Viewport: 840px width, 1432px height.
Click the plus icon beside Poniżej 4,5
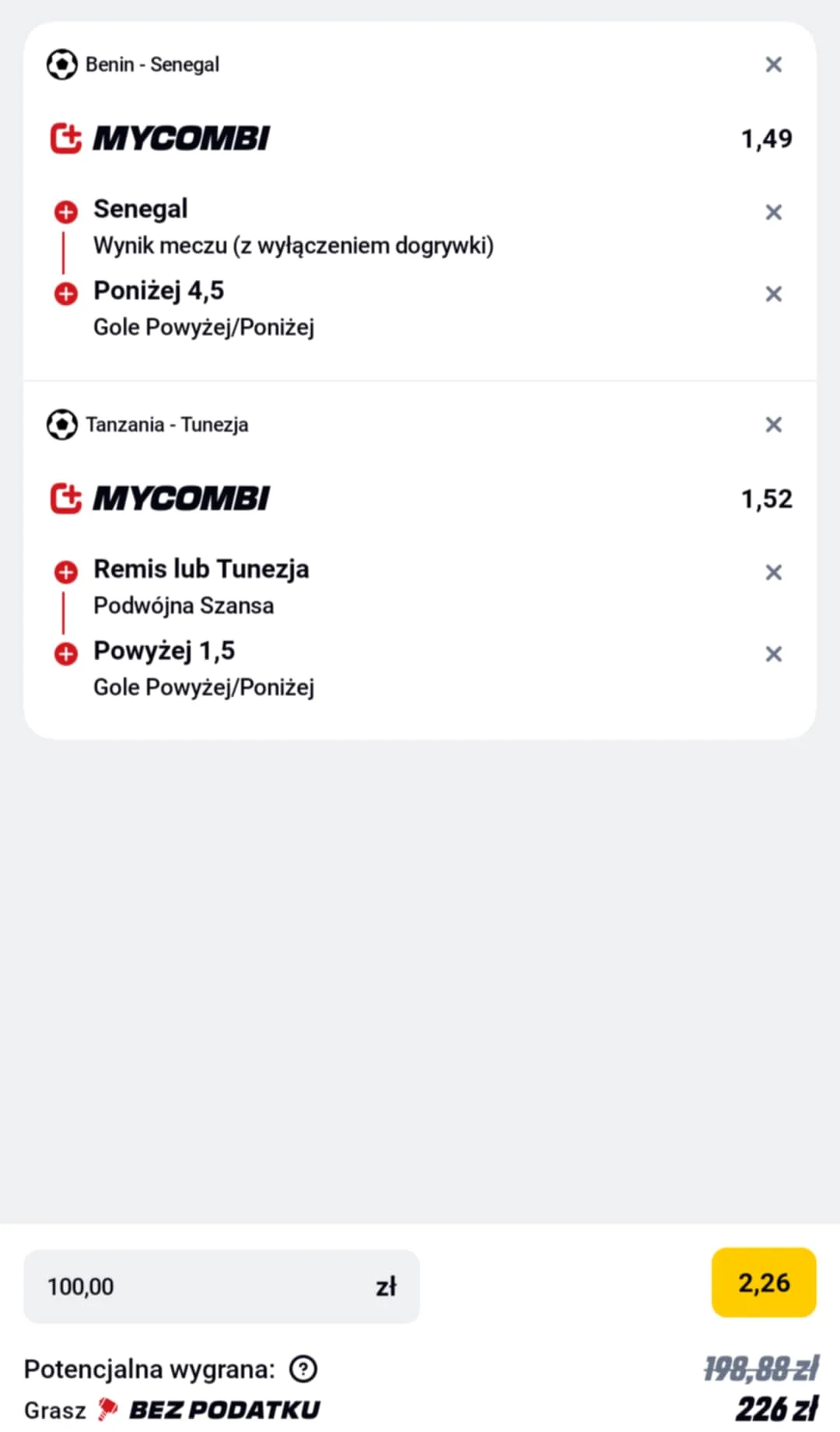click(67, 293)
